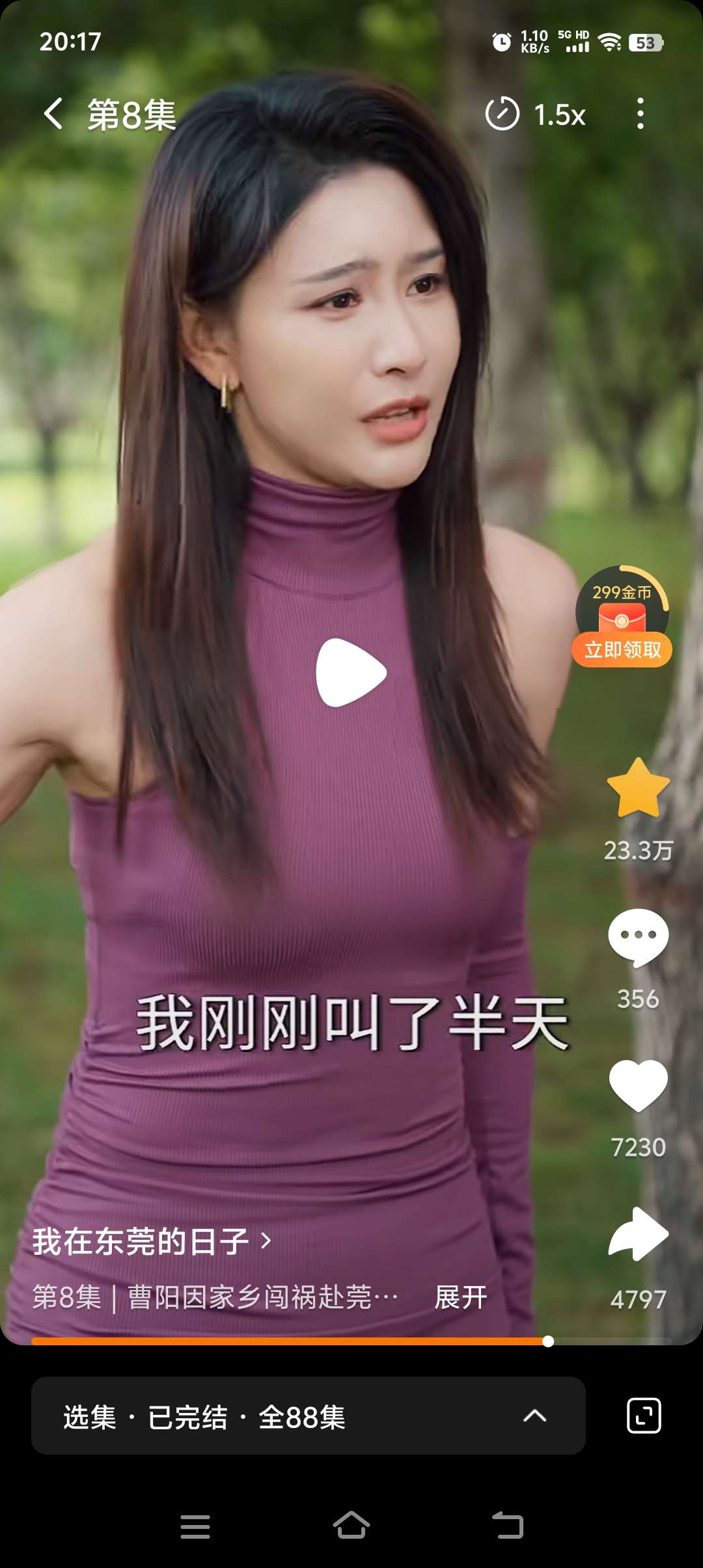Tap the system back button
Viewport: 703px width, 1568px height.
[508, 1526]
